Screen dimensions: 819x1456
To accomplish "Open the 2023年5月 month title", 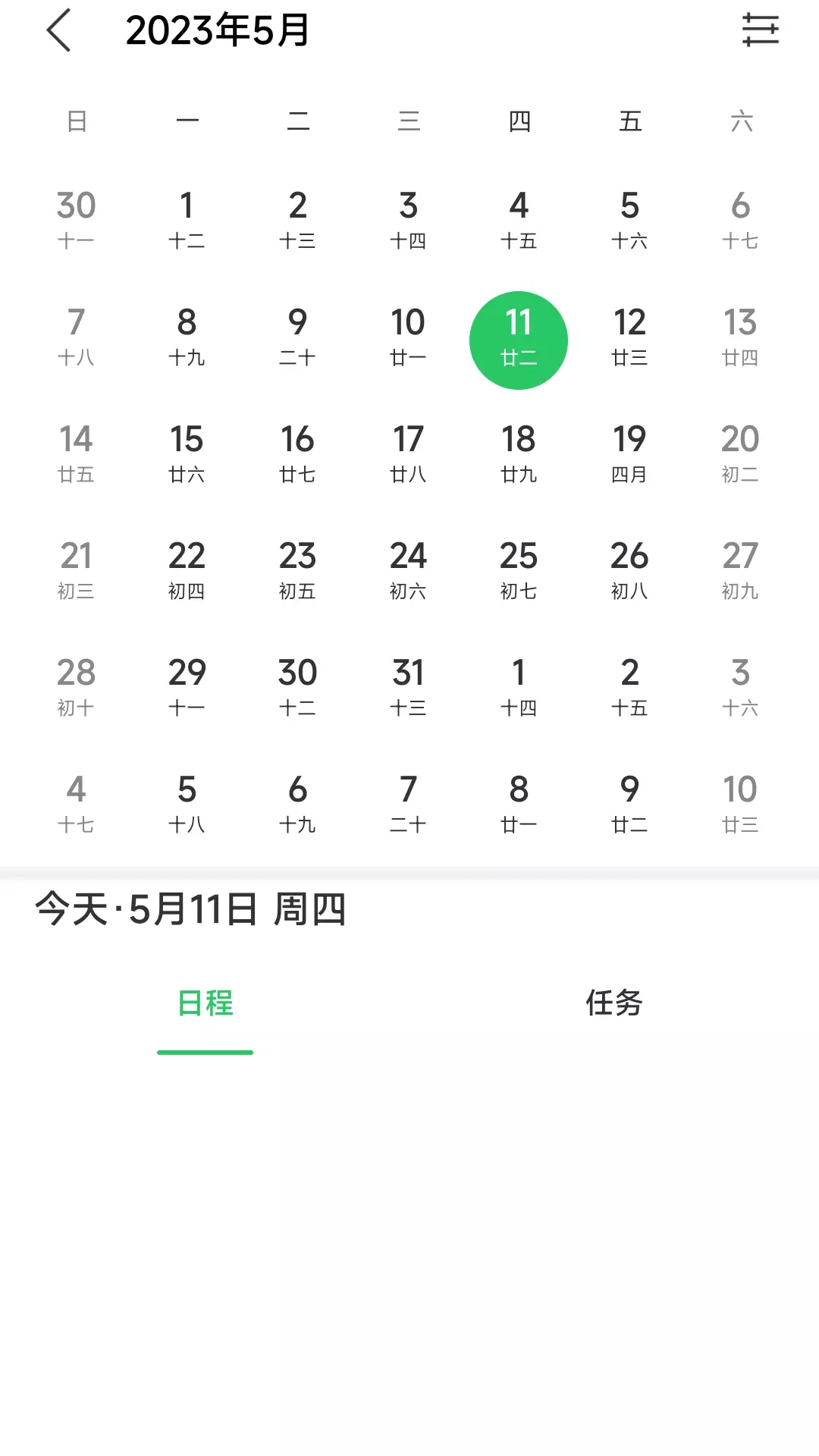I will (x=218, y=30).
